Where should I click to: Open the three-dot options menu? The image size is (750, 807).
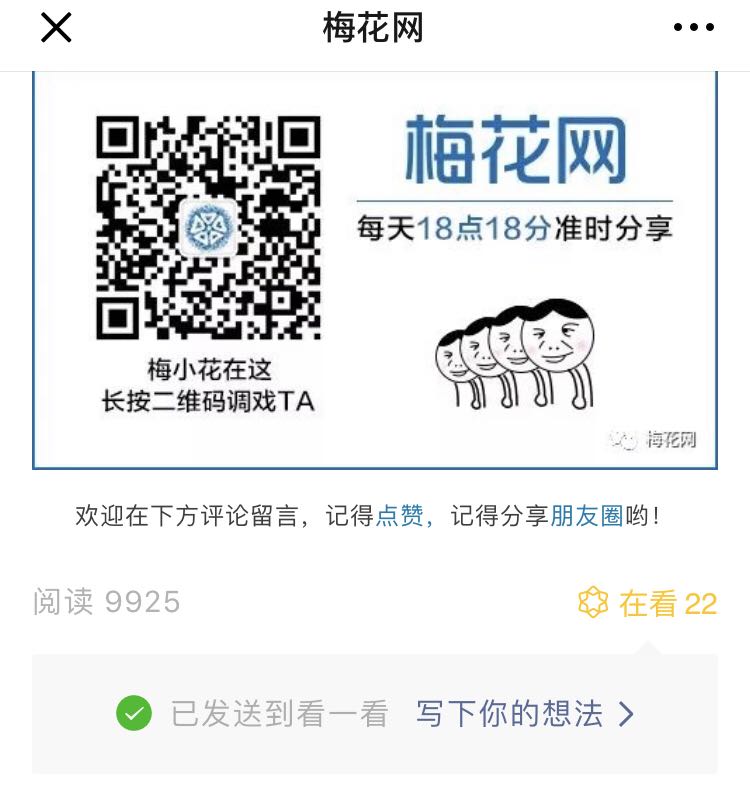pyautogui.click(x=693, y=27)
